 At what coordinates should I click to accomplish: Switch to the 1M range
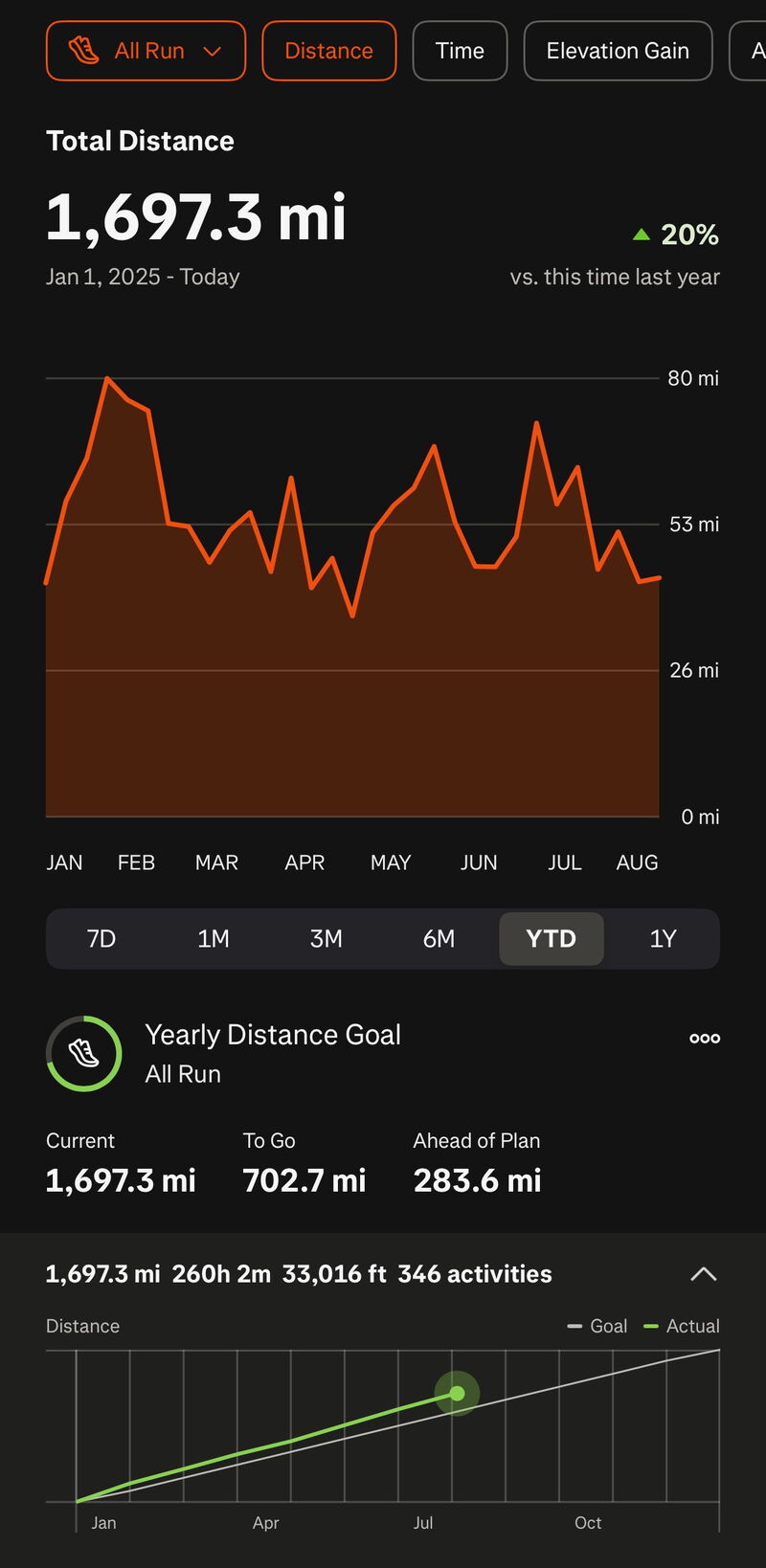pos(214,938)
